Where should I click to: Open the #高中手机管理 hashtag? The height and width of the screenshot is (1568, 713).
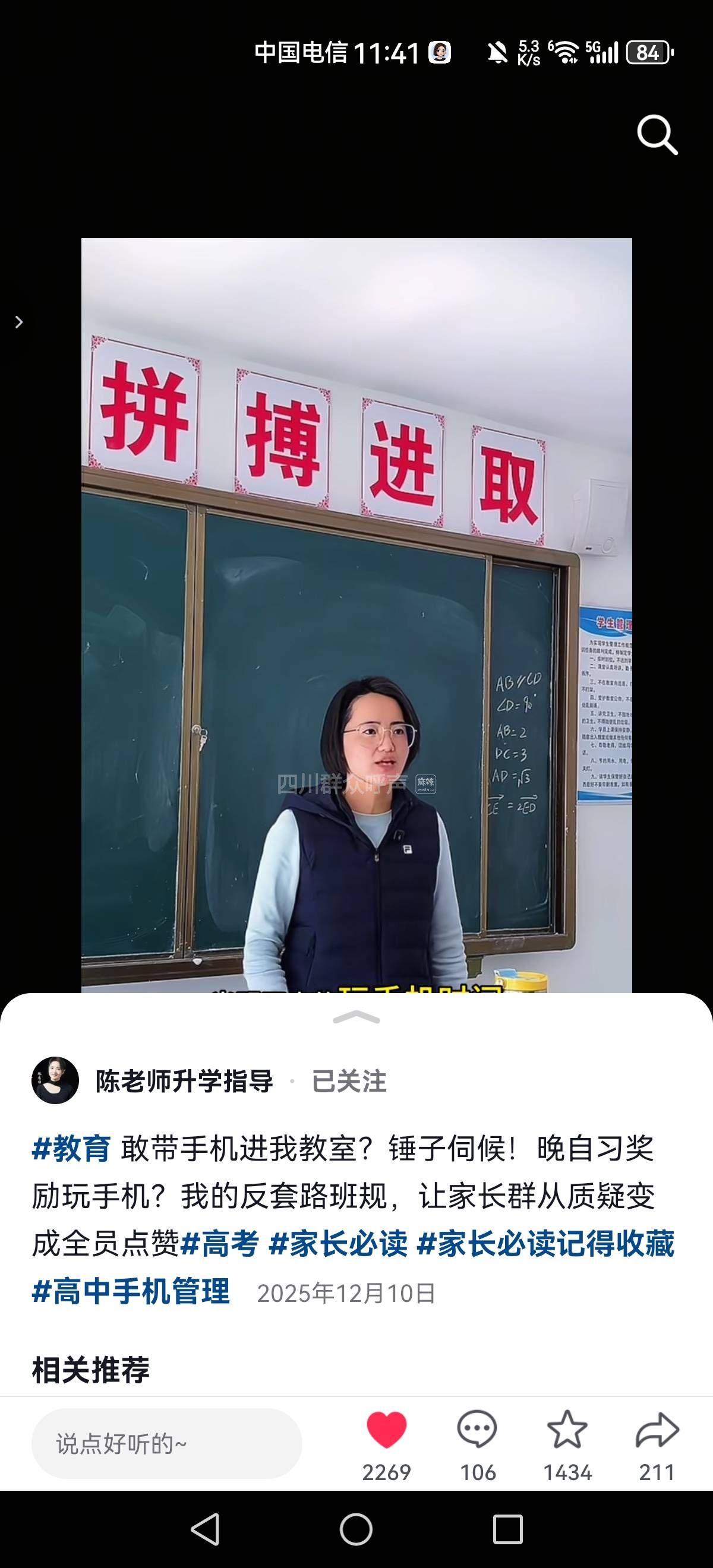131,1291
